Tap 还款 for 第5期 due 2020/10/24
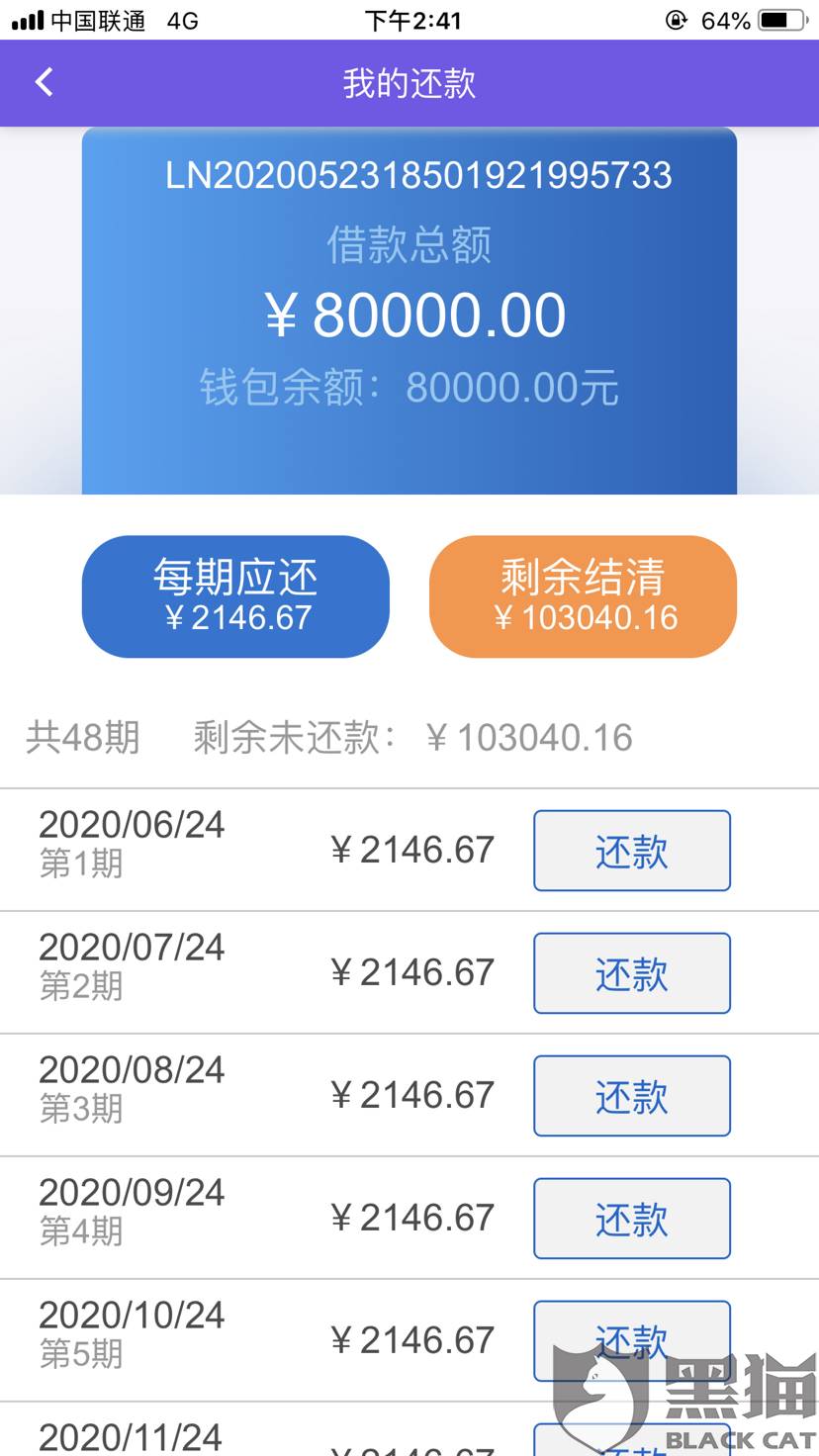 [632, 1341]
